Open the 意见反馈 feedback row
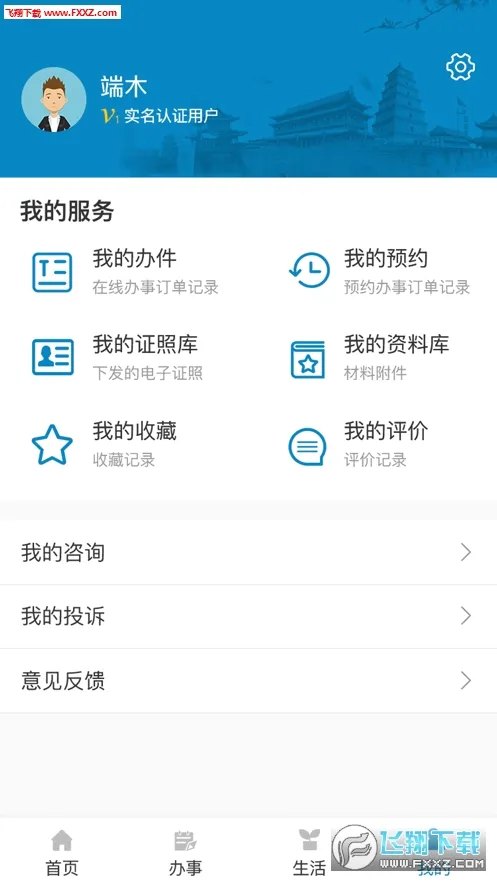This screenshot has height=883, width=497. coord(248,681)
